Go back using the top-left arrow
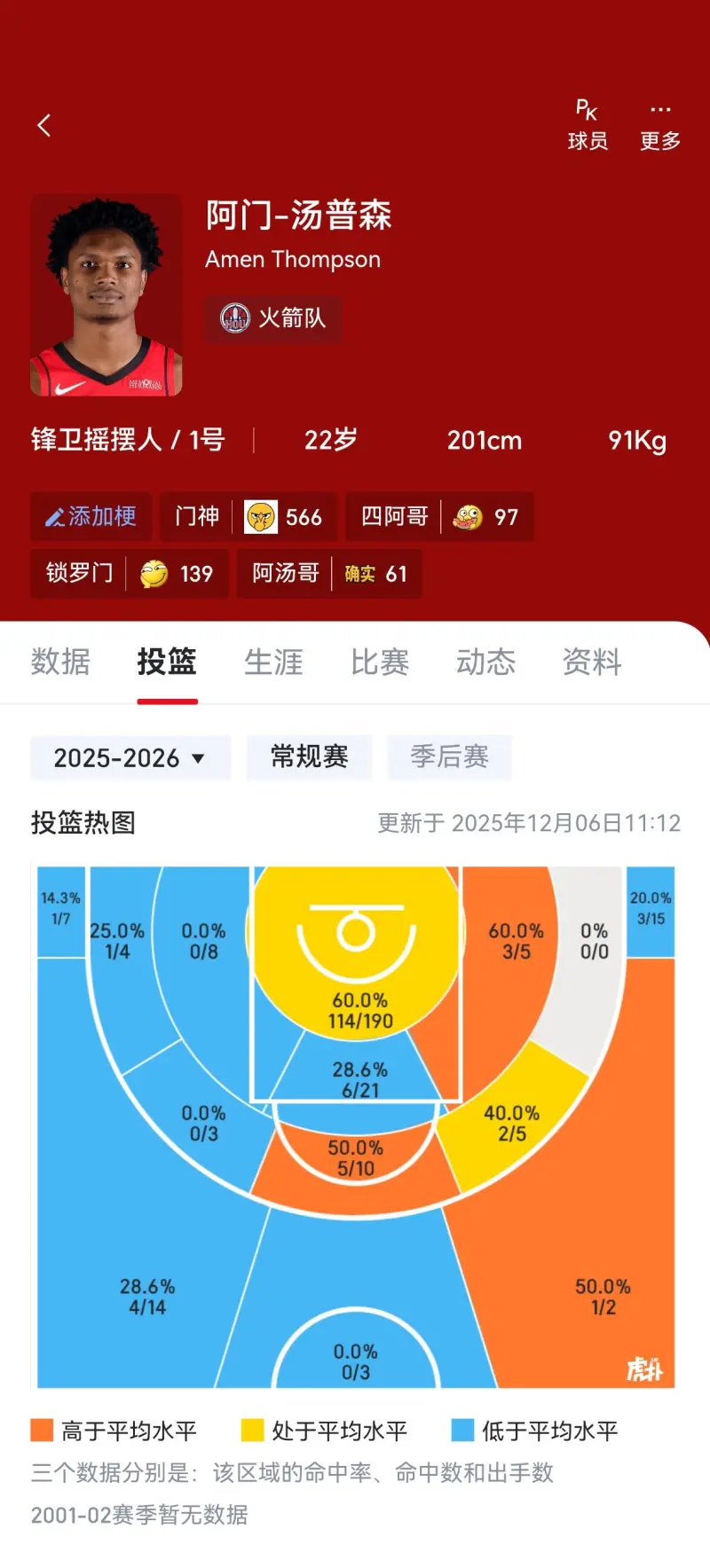Viewport: 710px width, 1568px height. [x=44, y=125]
